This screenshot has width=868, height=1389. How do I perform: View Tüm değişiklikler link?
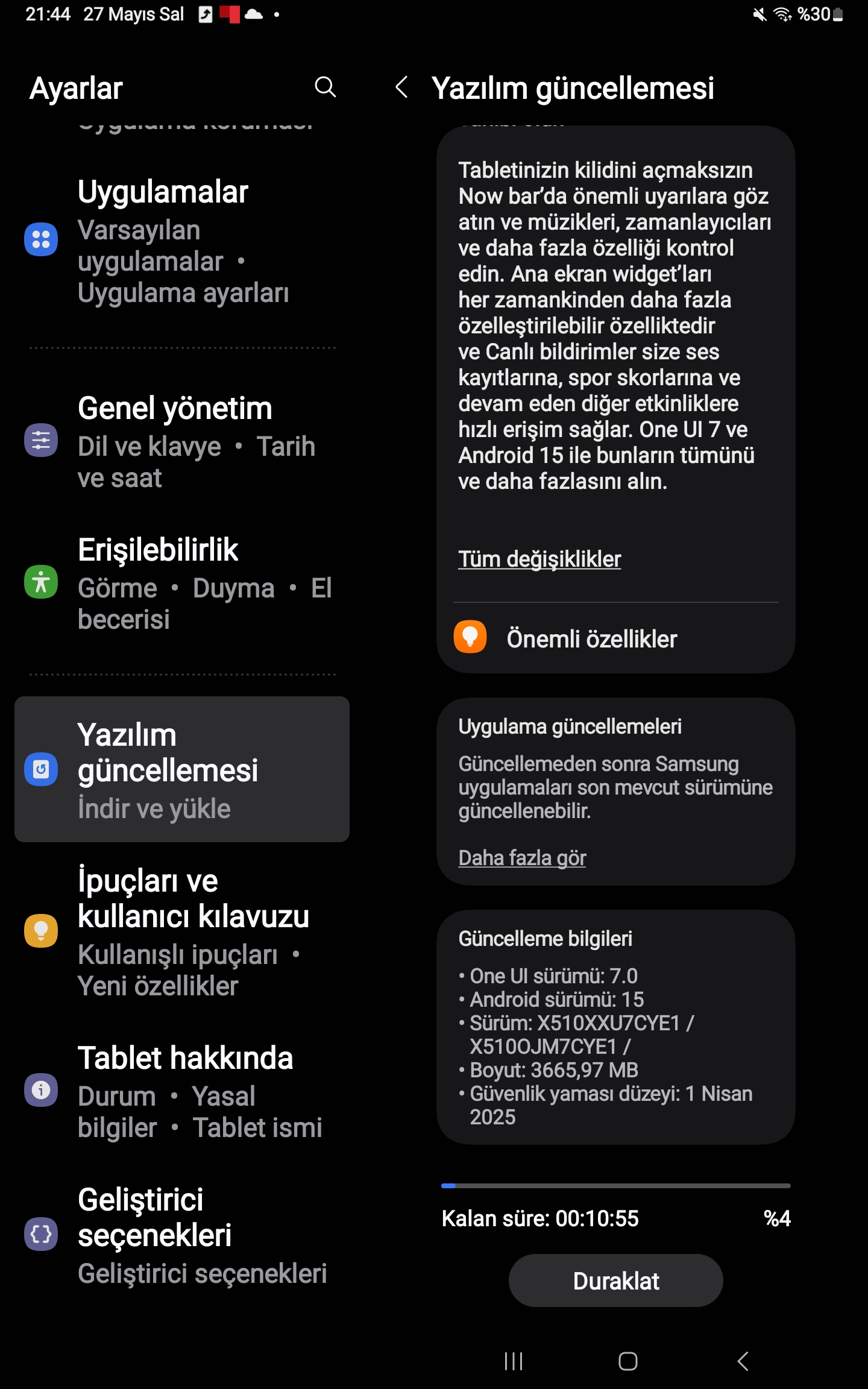pyautogui.click(x=539, y=559)
